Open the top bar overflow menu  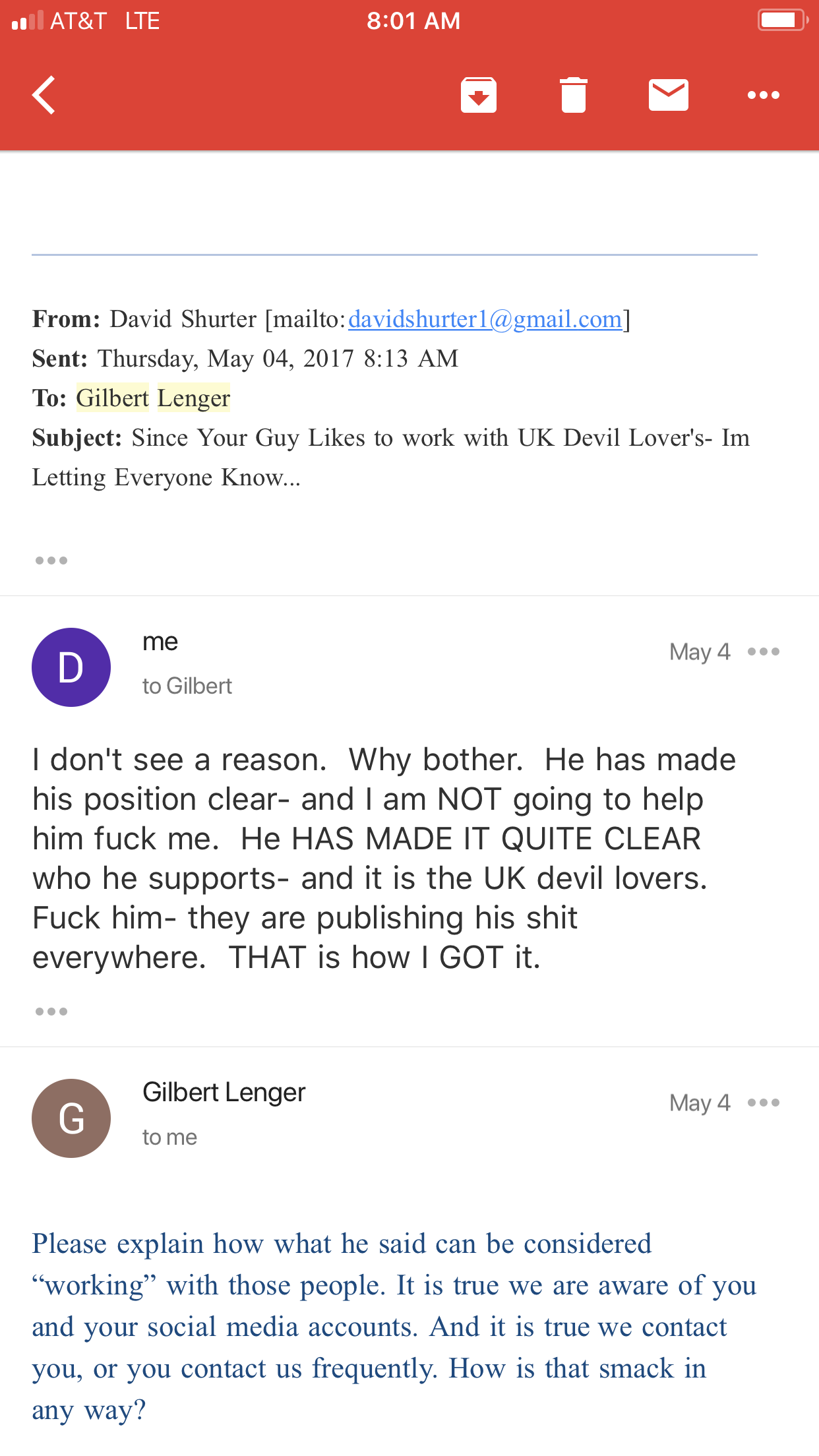[764, 95]
